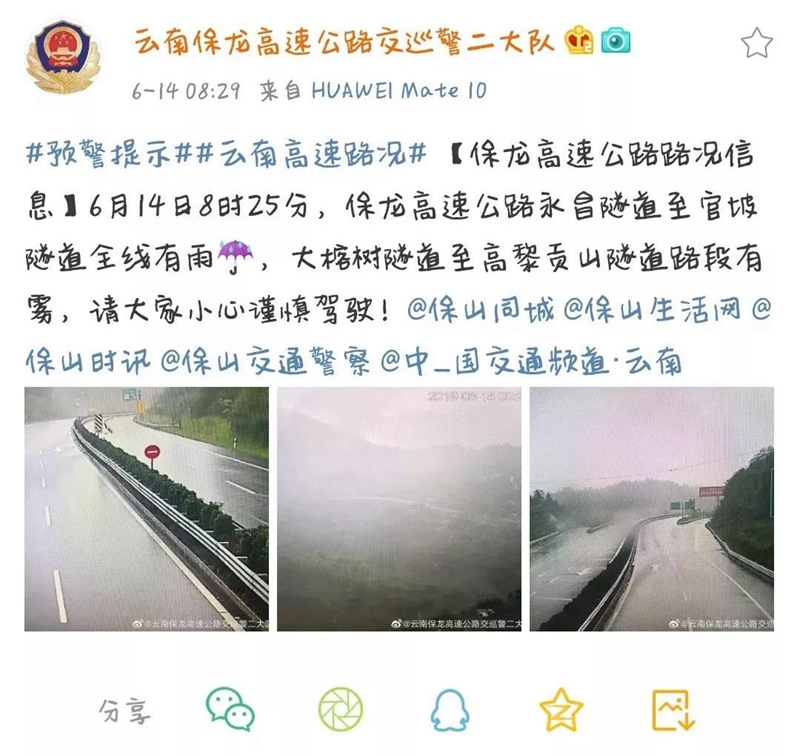Open 云南保龙高速公路交巡警二大队 profile avatar
800x756 pixels.
pyautogui.click(x=64, y=56)
